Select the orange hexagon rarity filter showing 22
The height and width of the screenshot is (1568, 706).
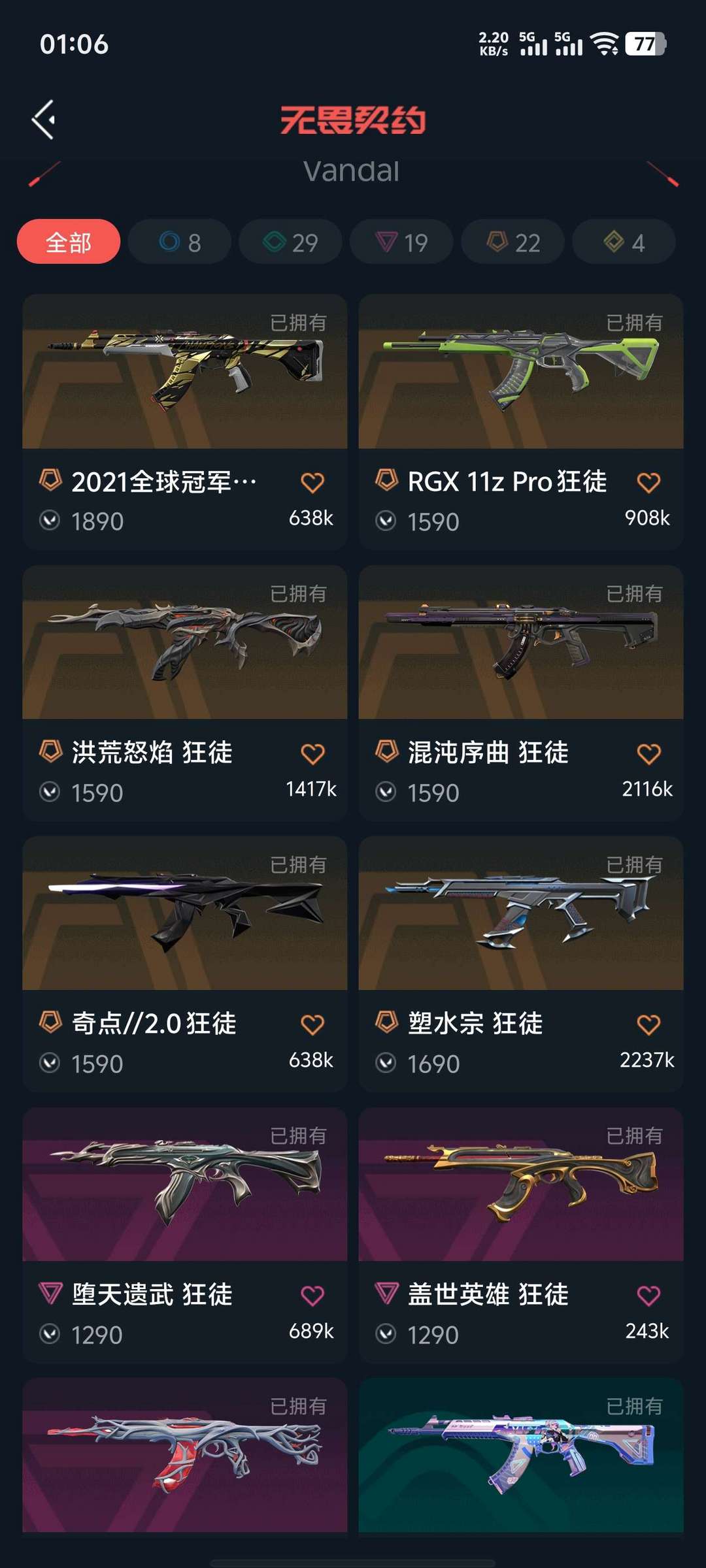pos(512,242)
